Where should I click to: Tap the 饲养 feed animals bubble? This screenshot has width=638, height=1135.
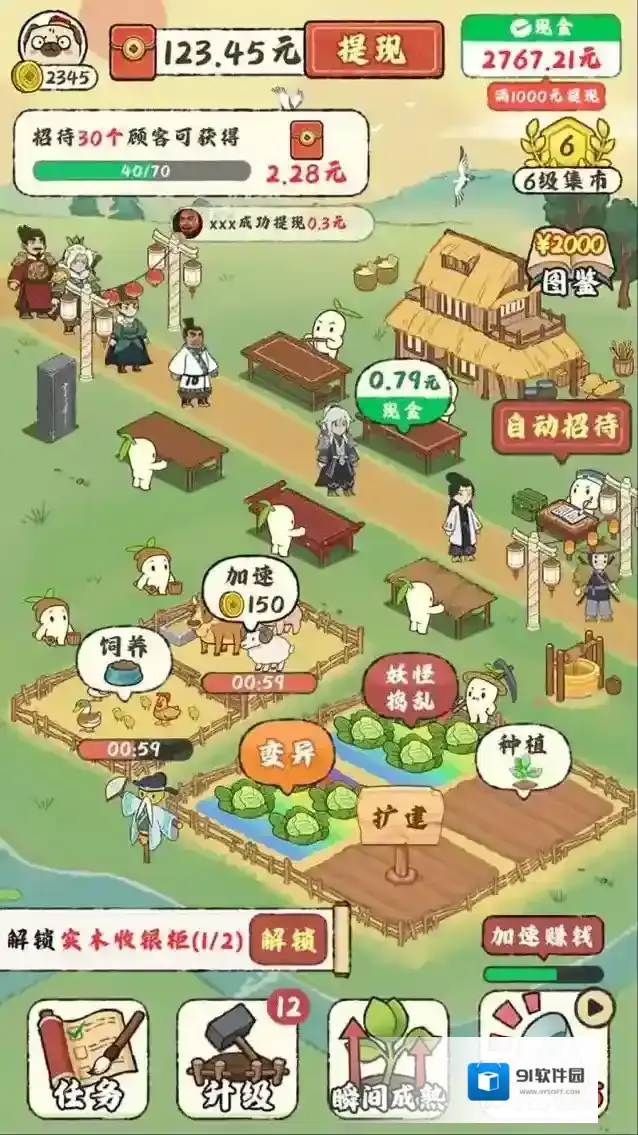pos(123,659)
